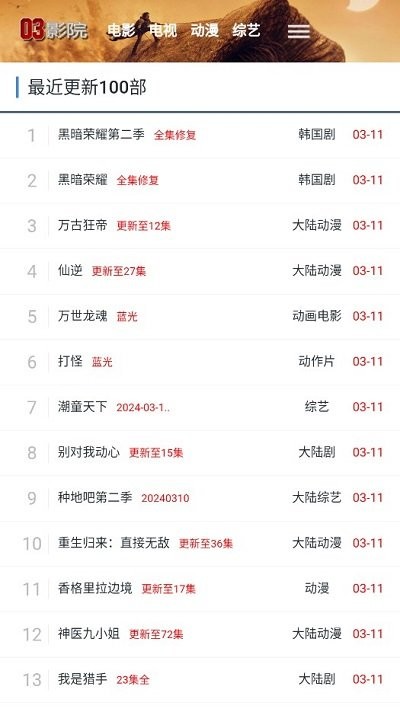Screen dimensions: 400x712
Task: Open 万古狂帝 updated to episode 12
Action: click(83, 225)
